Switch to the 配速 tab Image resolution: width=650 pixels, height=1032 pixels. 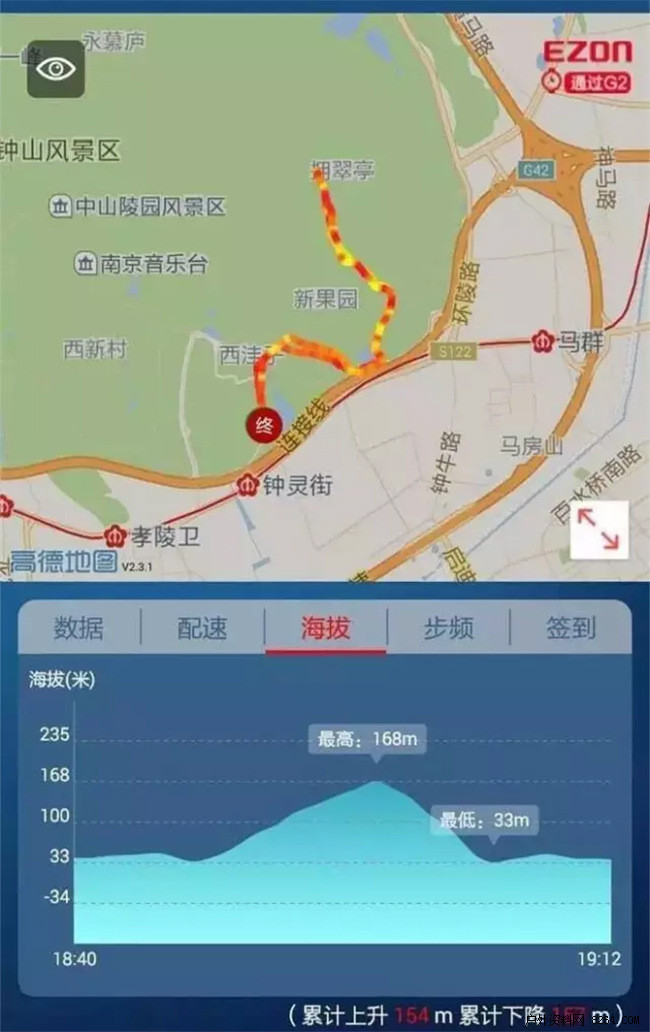coord(202,628)
